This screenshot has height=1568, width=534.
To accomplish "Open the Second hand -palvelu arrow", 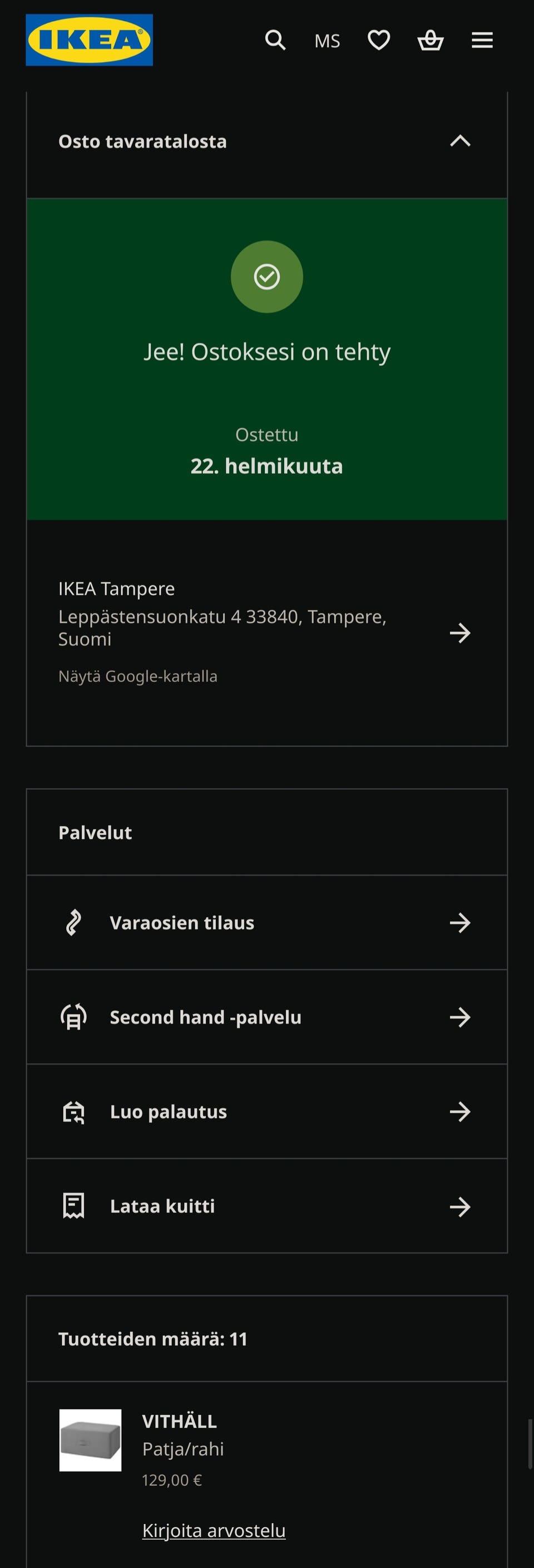I will click(x=461, y=1016).
